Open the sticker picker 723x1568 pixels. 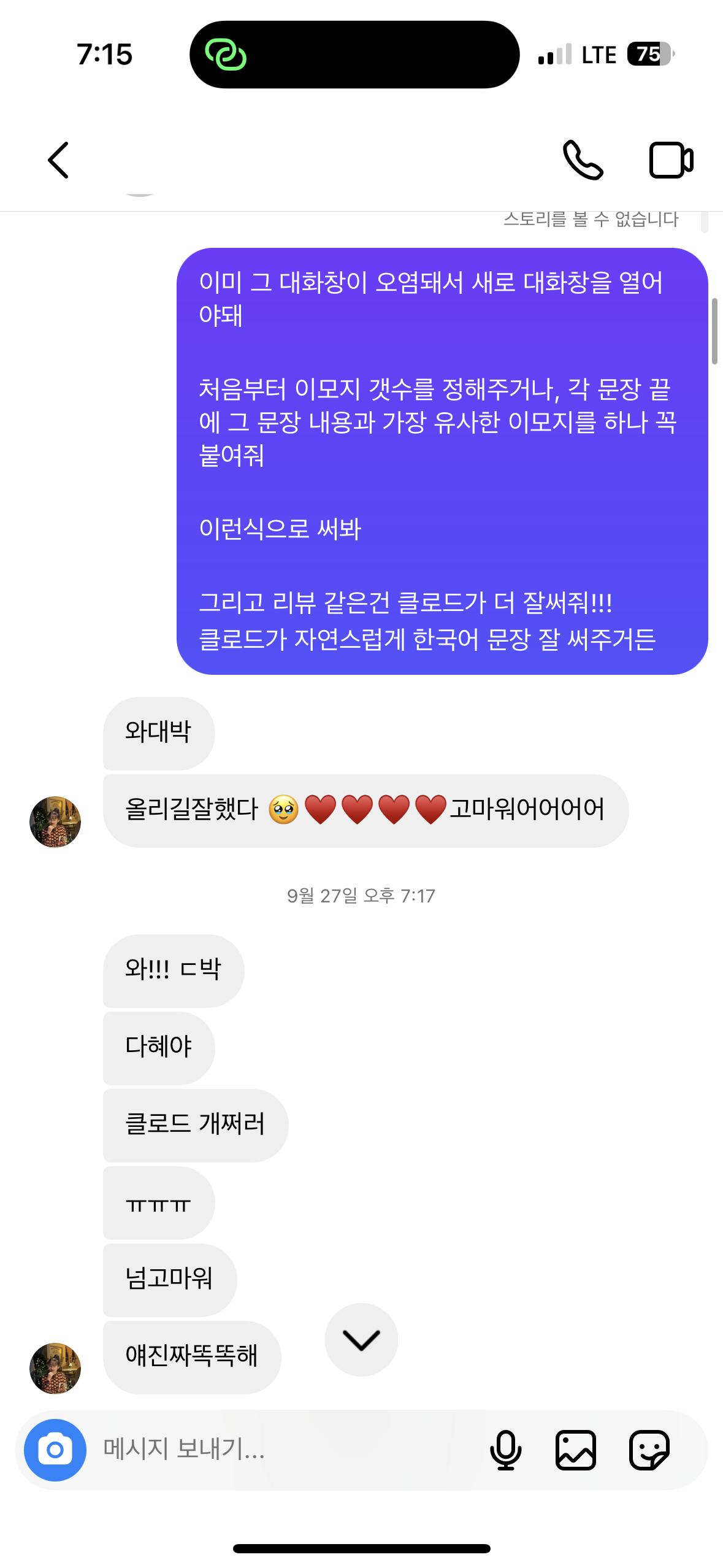(x=649, y=1450)
